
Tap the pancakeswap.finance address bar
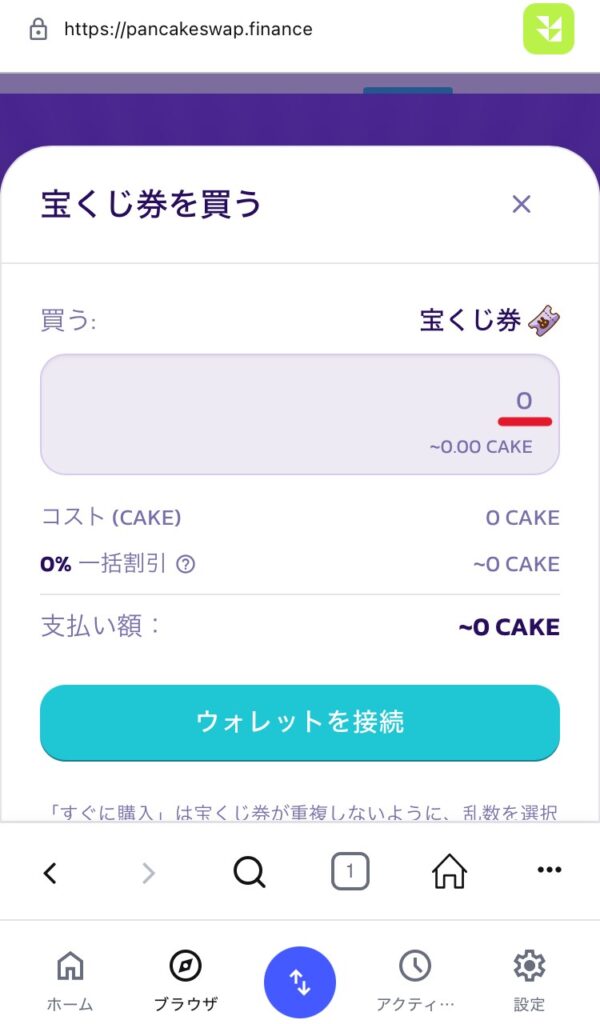(x=188, y=29)
